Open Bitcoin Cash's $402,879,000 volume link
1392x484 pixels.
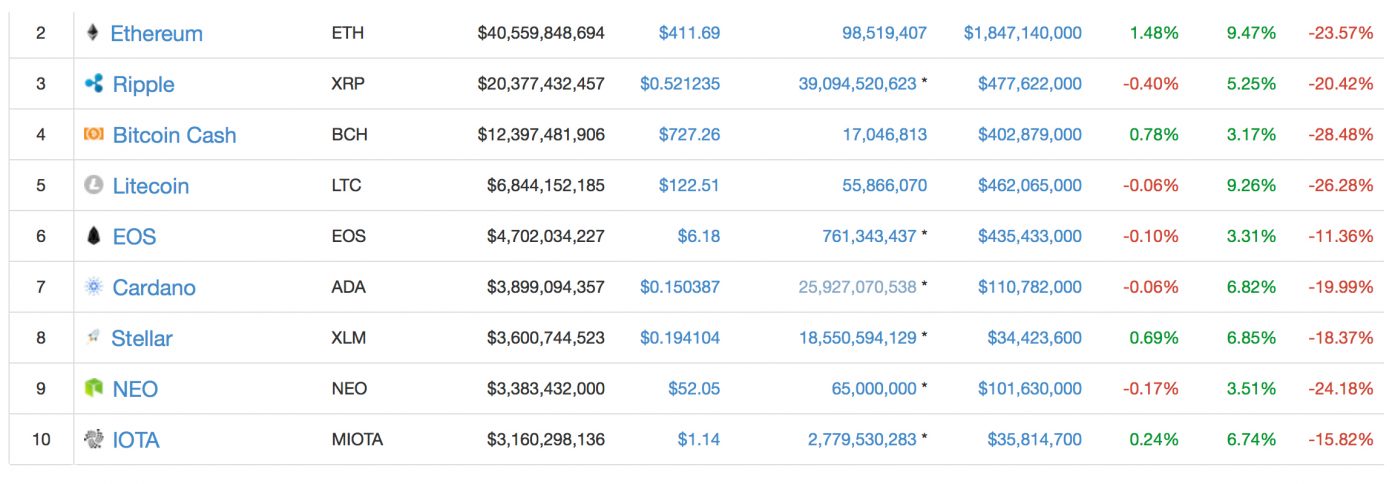pyautogui.click(x=1029, y=135)
